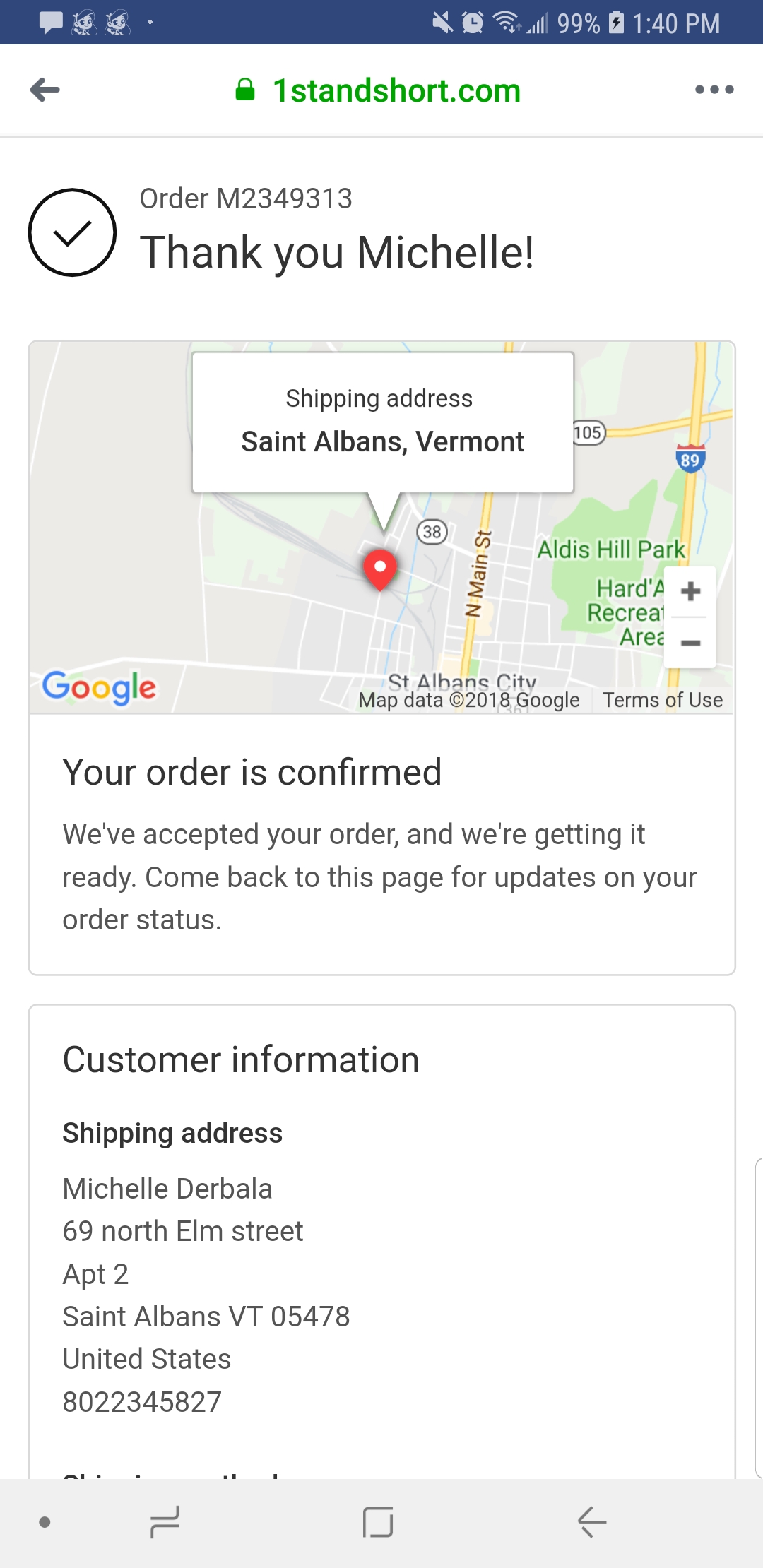Tap the system home button
Image resolution: width=763 pixels, height=1568 pixels.
pos(378,1521)
